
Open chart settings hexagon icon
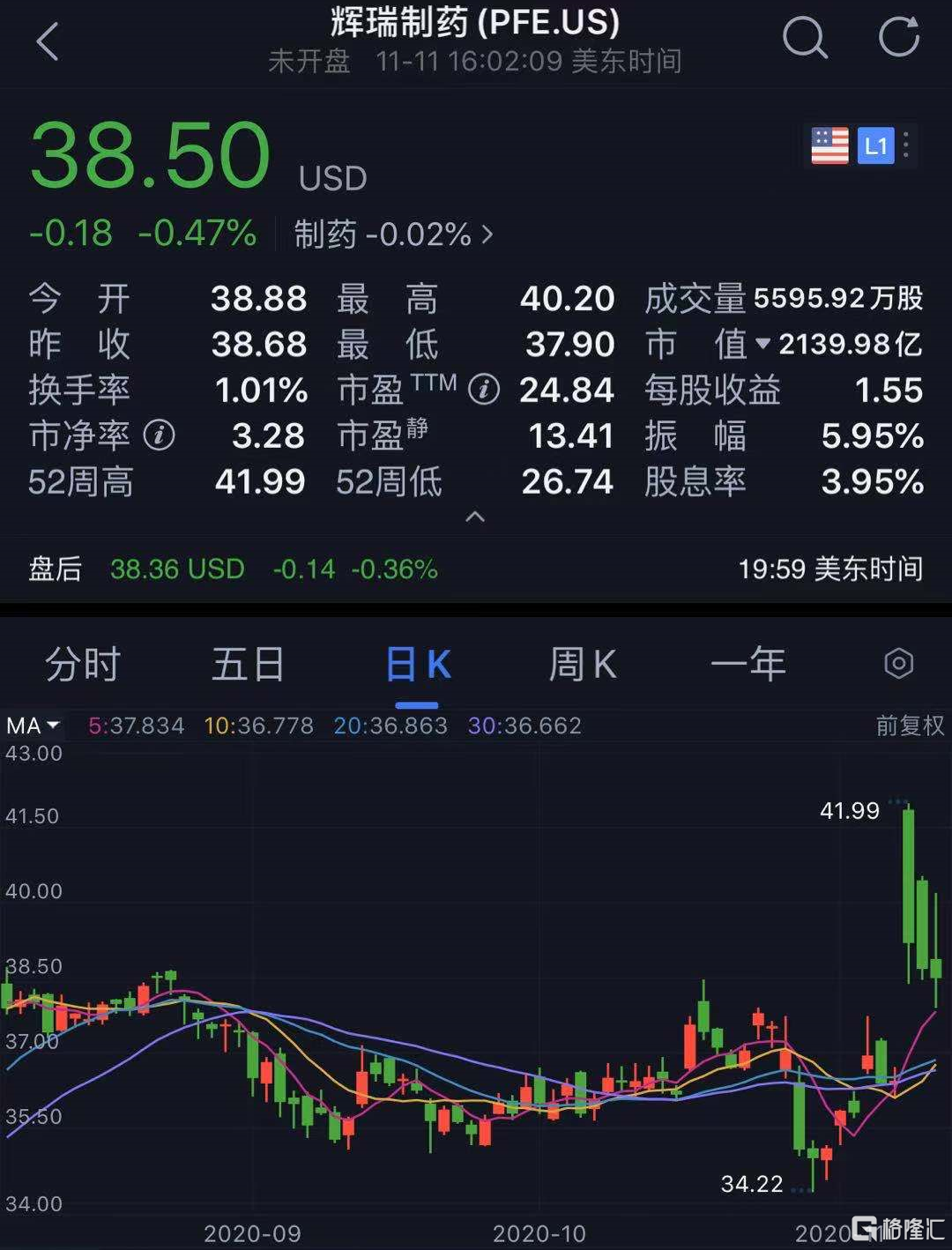(898, 664)
